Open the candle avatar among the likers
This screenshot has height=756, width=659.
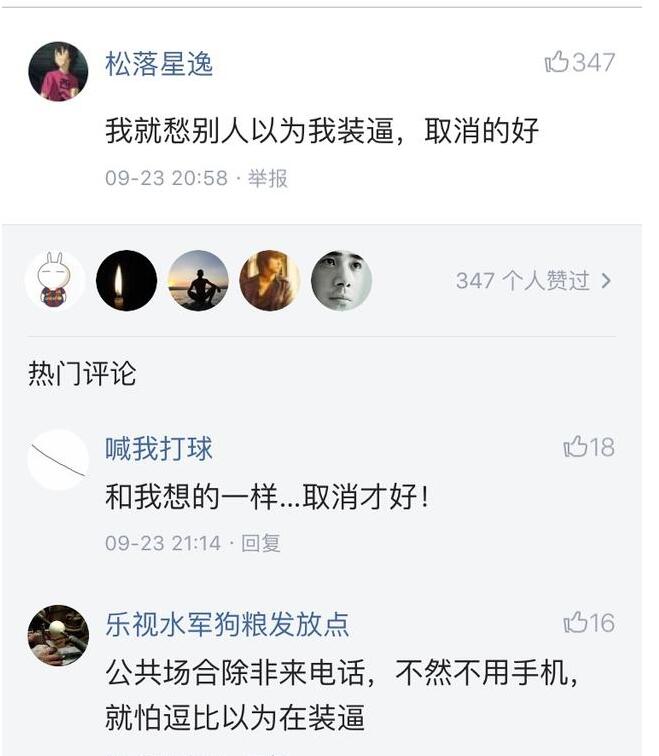click(126, 281)
